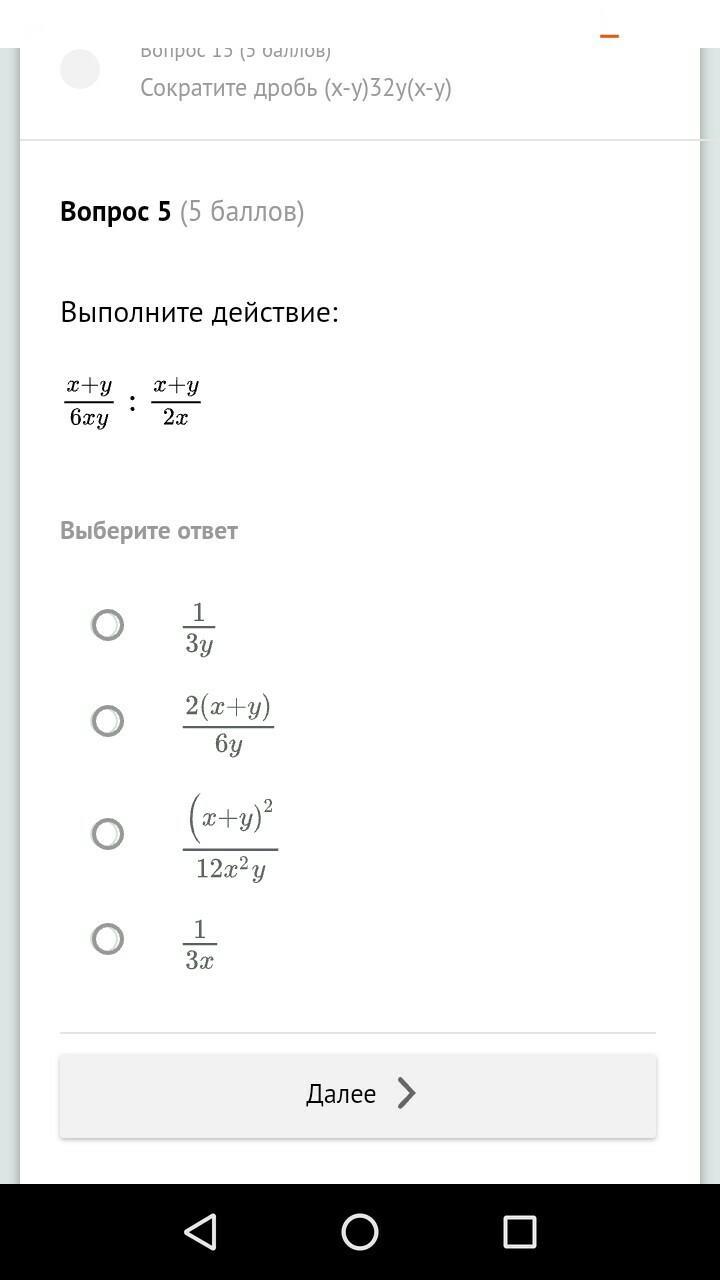Select the answer 1 over 3x
Image resolution: width=720 pixels, height=1280 pixels.
(x=107, y=939)
